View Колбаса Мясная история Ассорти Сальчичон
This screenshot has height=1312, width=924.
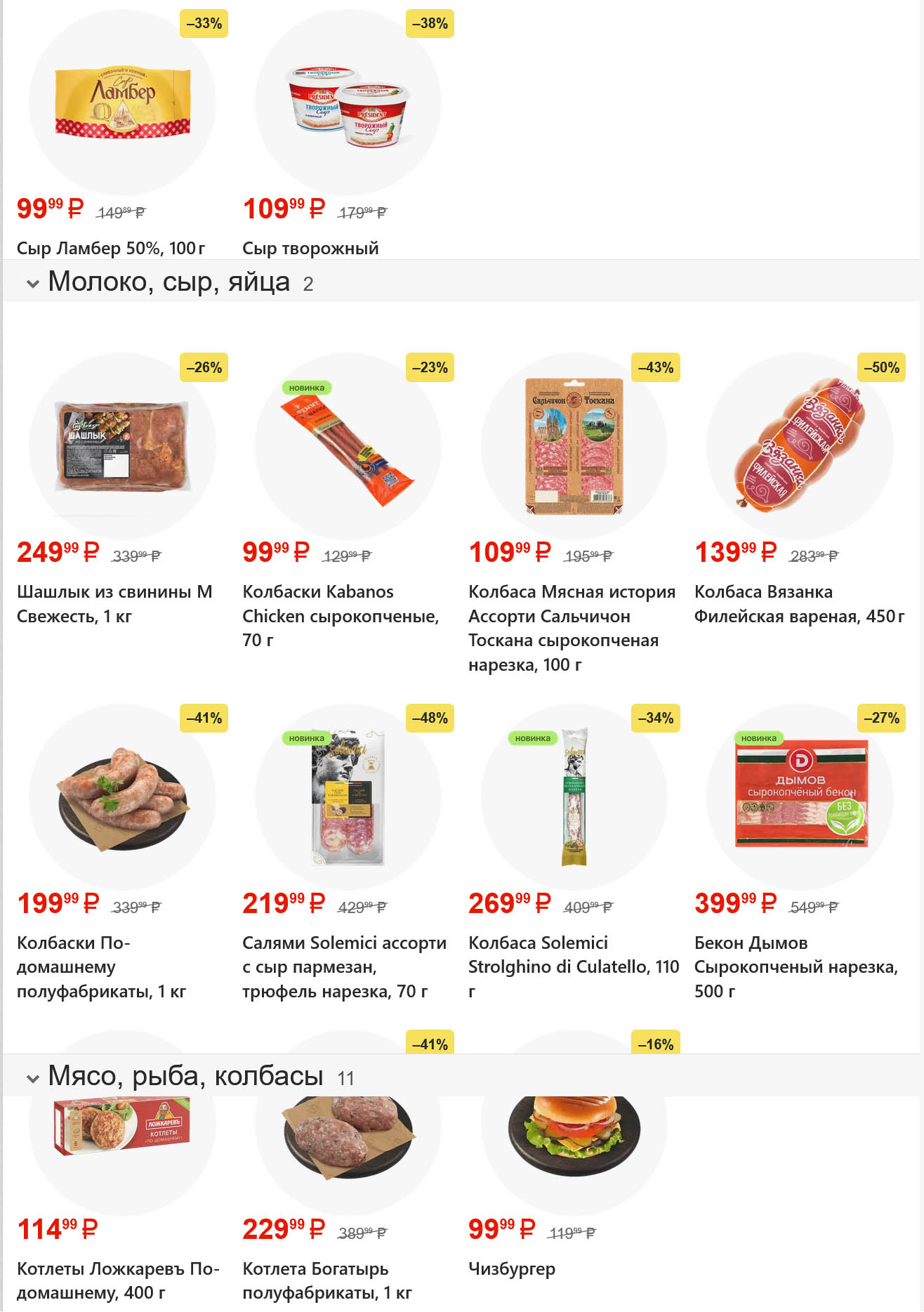click(x=574, y=447)
